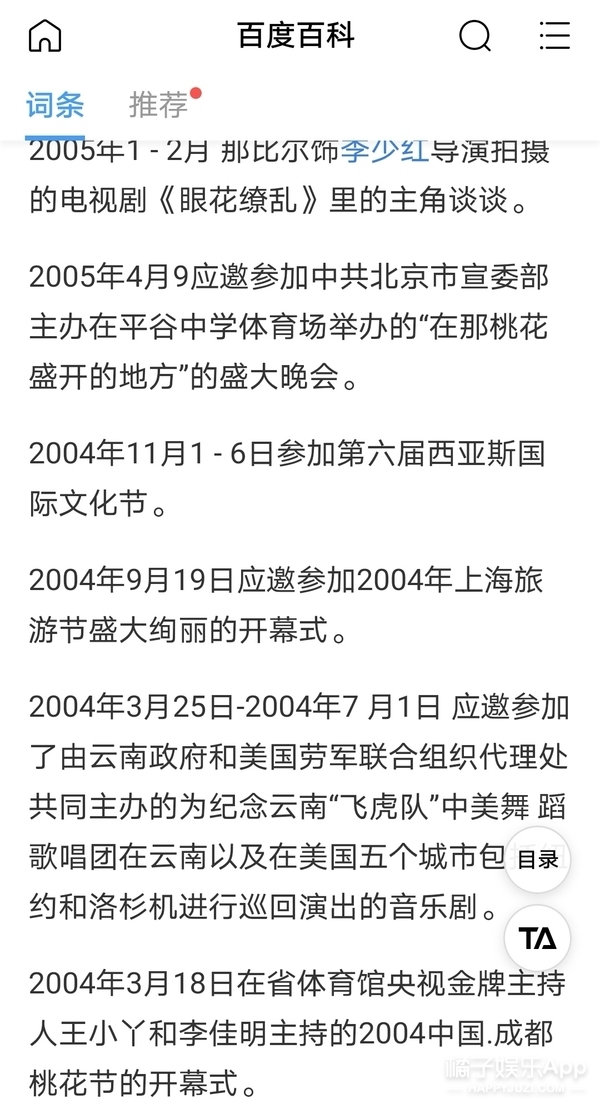Open the list menu icon
This screenshot has width=600, height=1109.
[554, 37]
